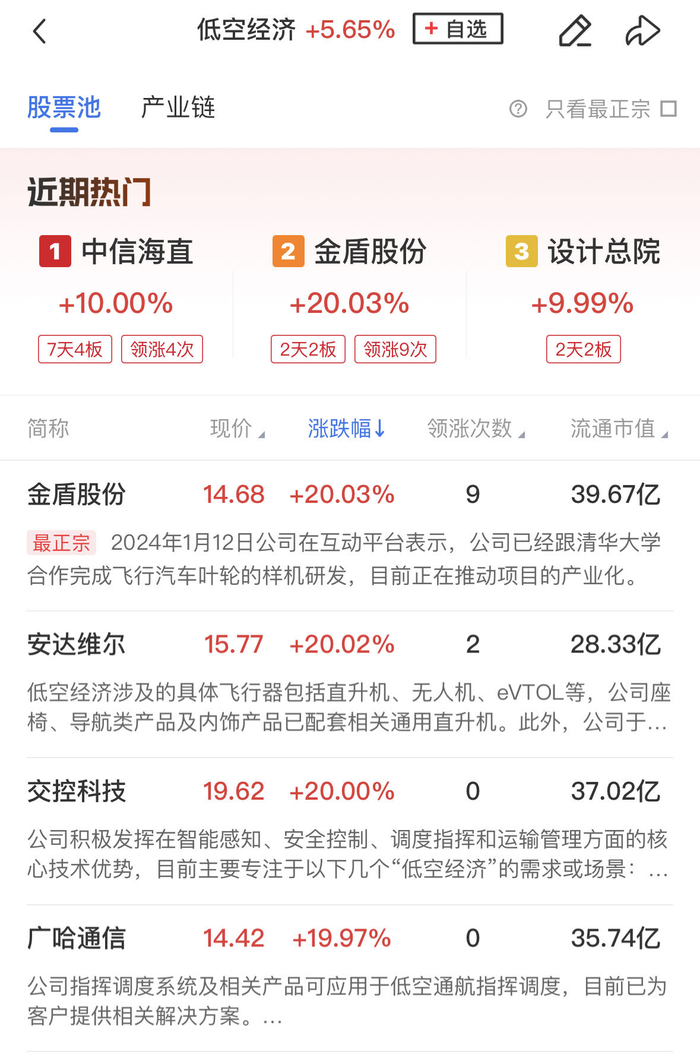
Task: Select the 股票池 tab
Action: click(64, 108)
